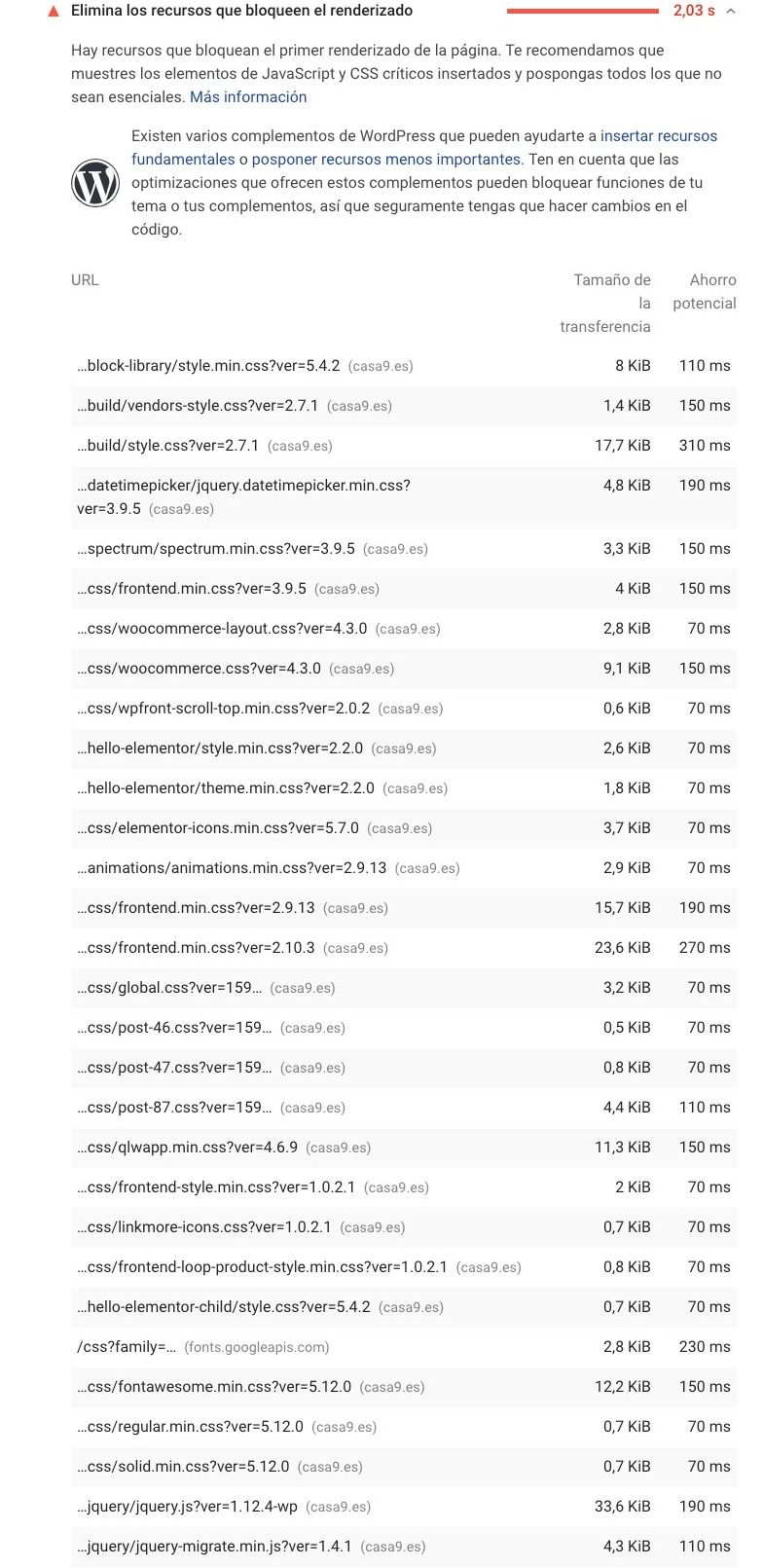Open the woocommerce-layout.css URL
The width and height of the screenshot is (763, 1568).
coord(222,629)
